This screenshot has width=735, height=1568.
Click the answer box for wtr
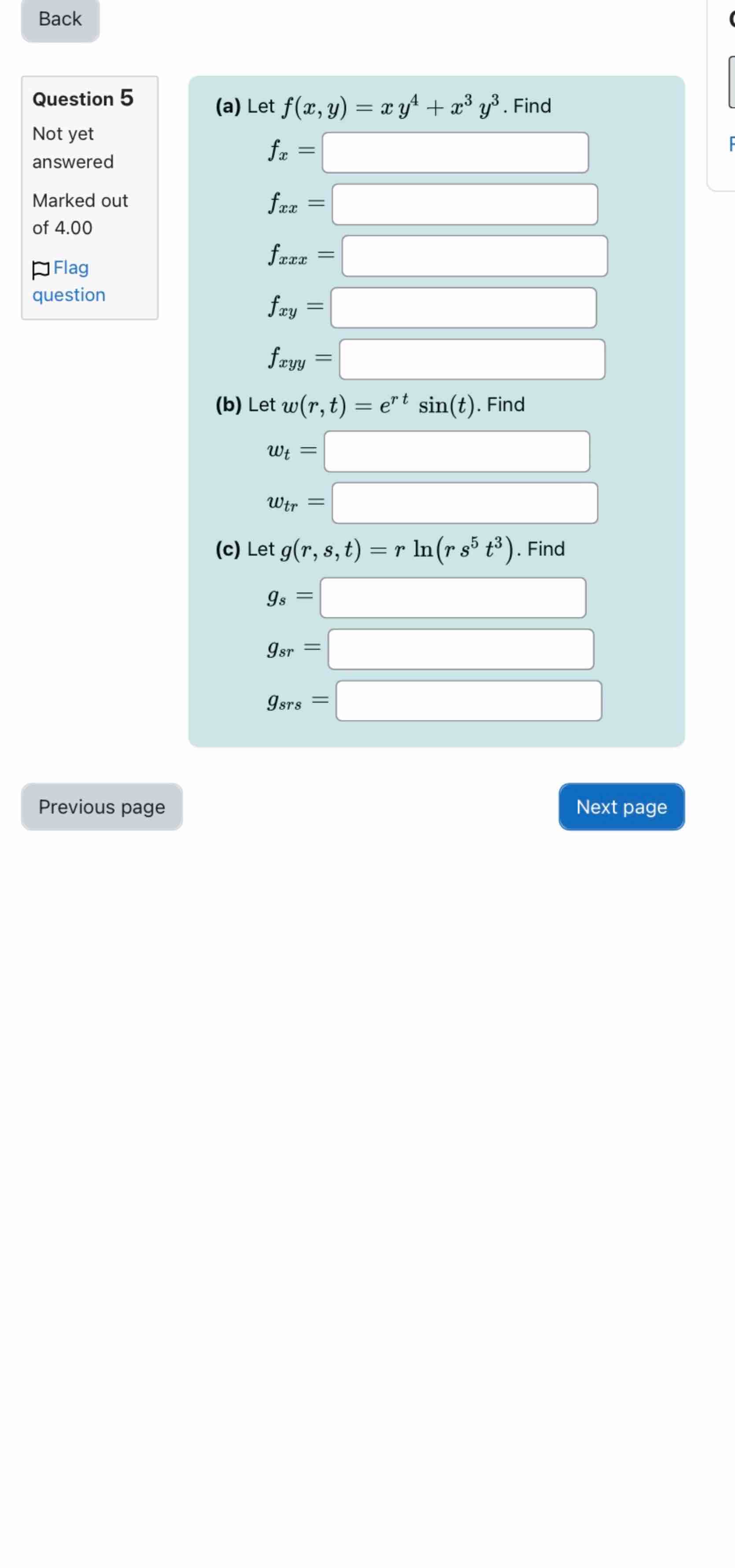(466, 503)
